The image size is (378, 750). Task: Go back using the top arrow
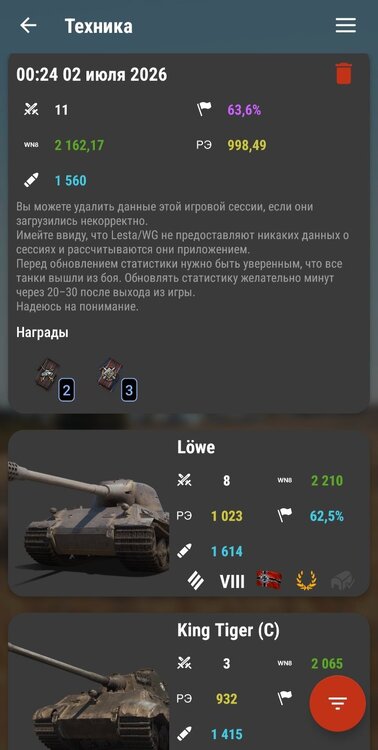[28, 25]
